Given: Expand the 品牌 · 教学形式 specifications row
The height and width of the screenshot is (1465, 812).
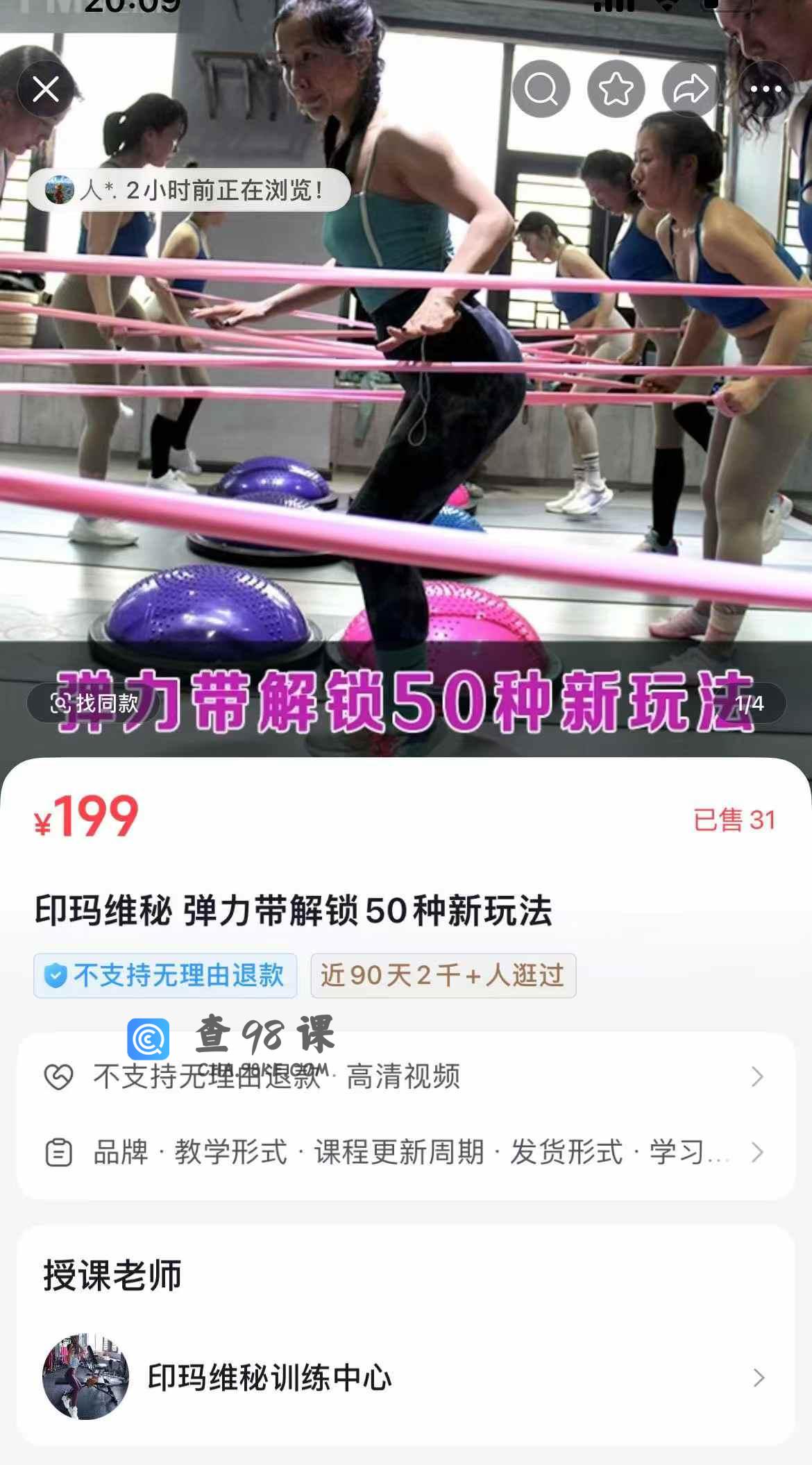Looking at the screenshot, I should [405, 1152].
